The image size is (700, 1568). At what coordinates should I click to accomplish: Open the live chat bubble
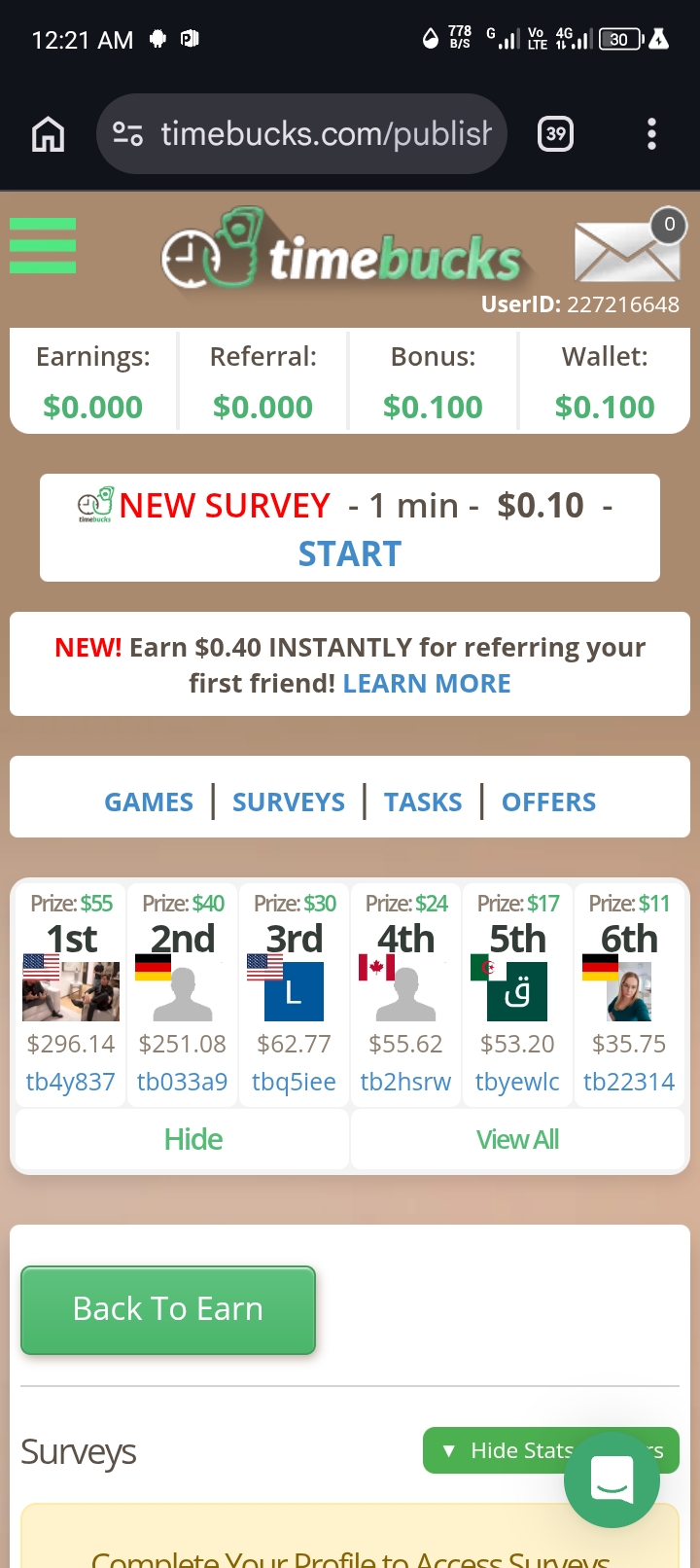pyautogui.click(x=612, y=1479)
